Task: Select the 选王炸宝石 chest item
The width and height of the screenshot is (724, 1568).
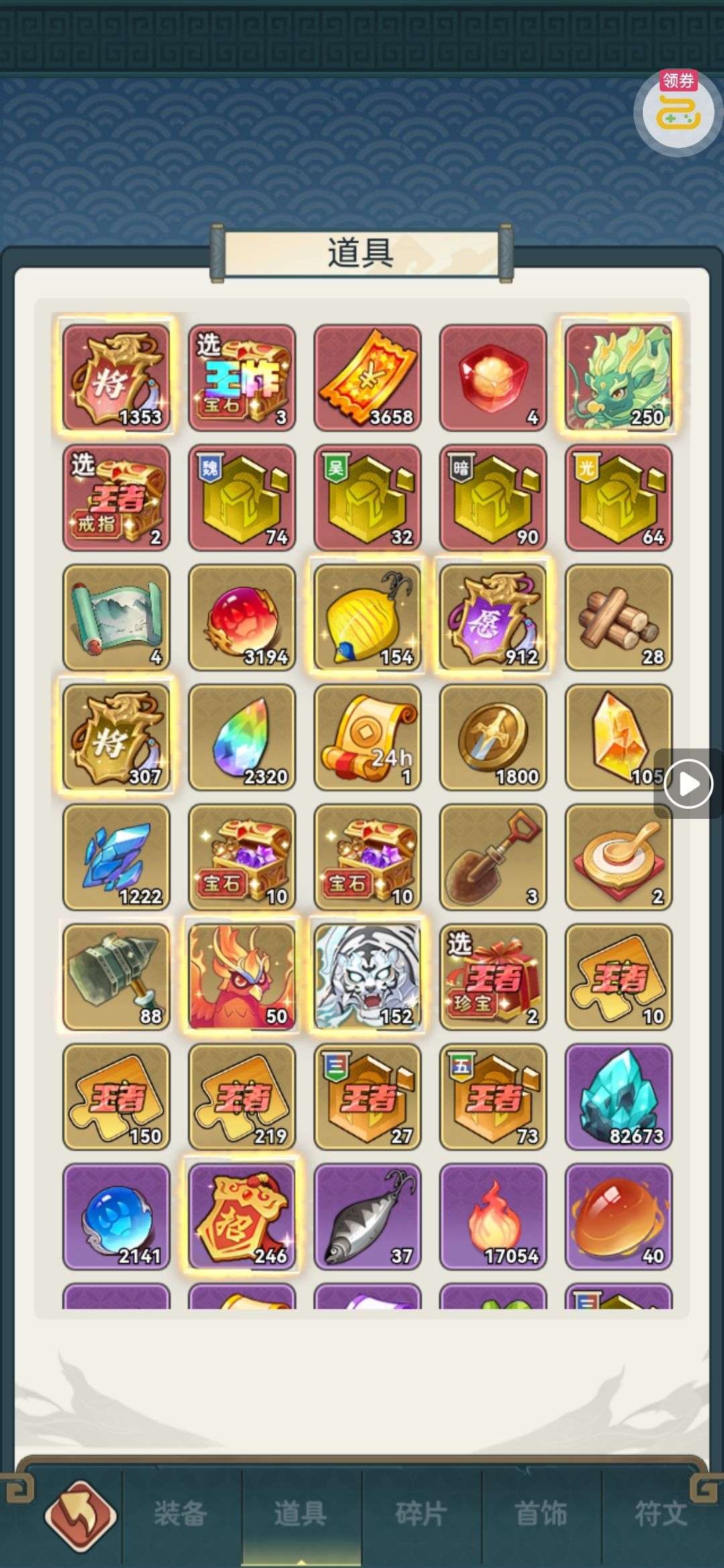Action: coord(241,378)
